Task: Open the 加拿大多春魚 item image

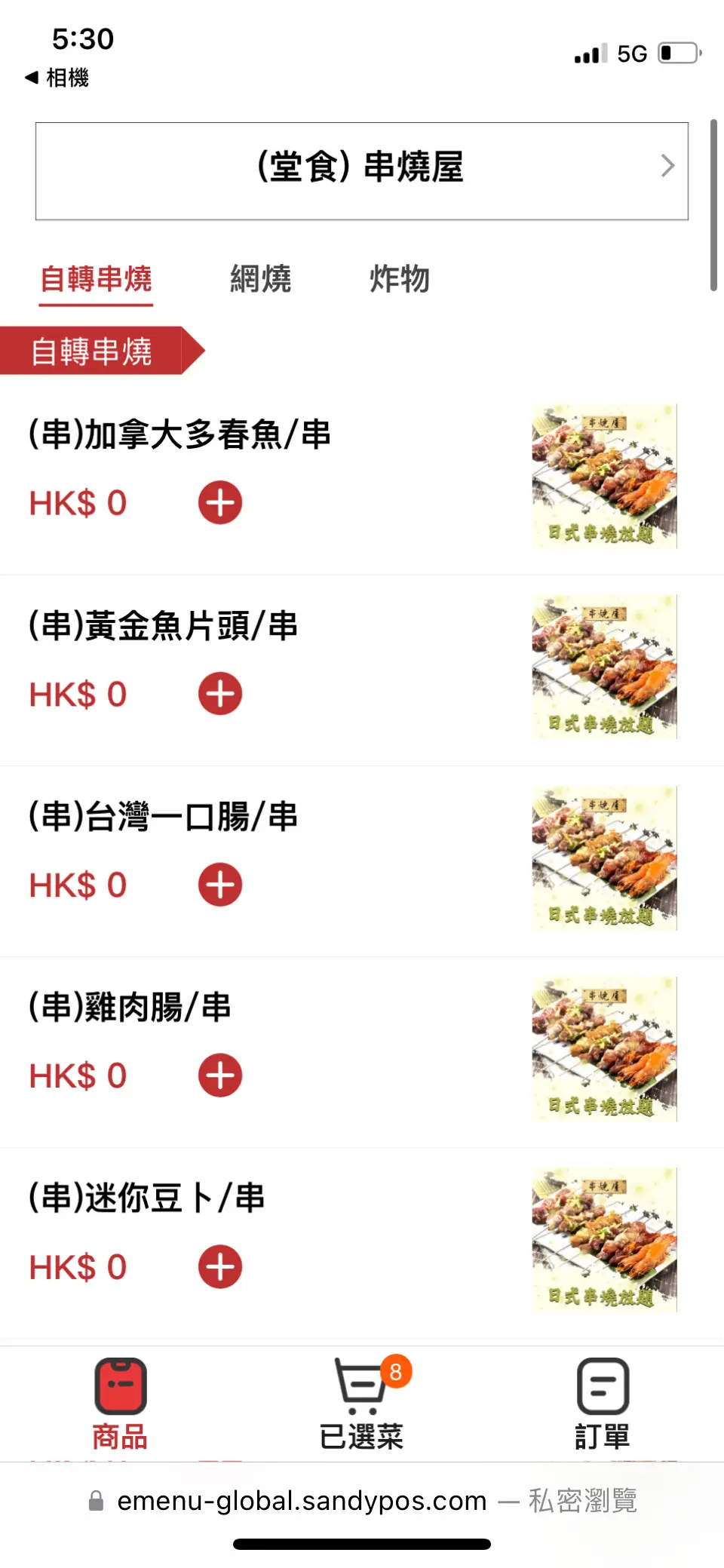Action: [604, 476]
